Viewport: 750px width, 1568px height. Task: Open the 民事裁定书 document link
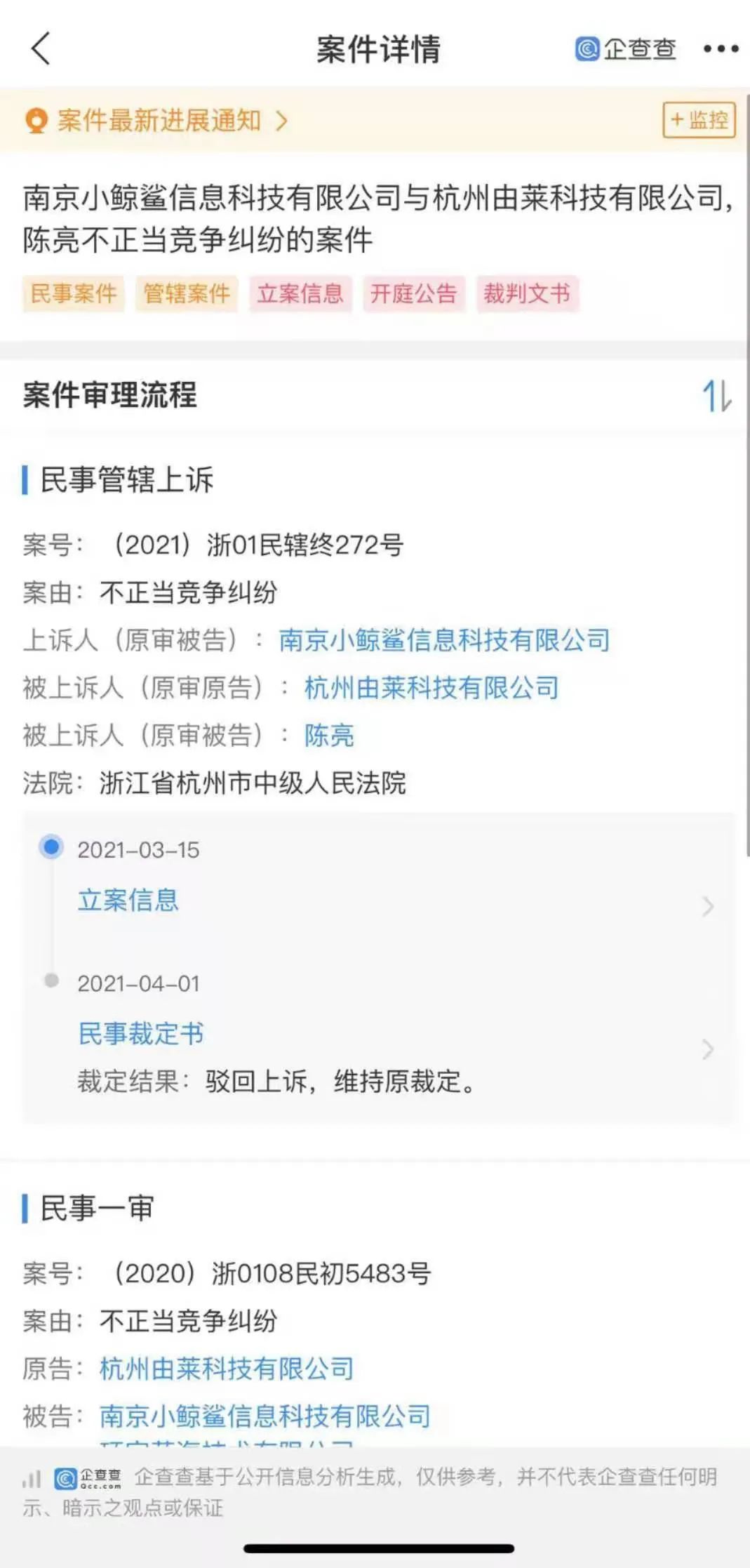140,1032
